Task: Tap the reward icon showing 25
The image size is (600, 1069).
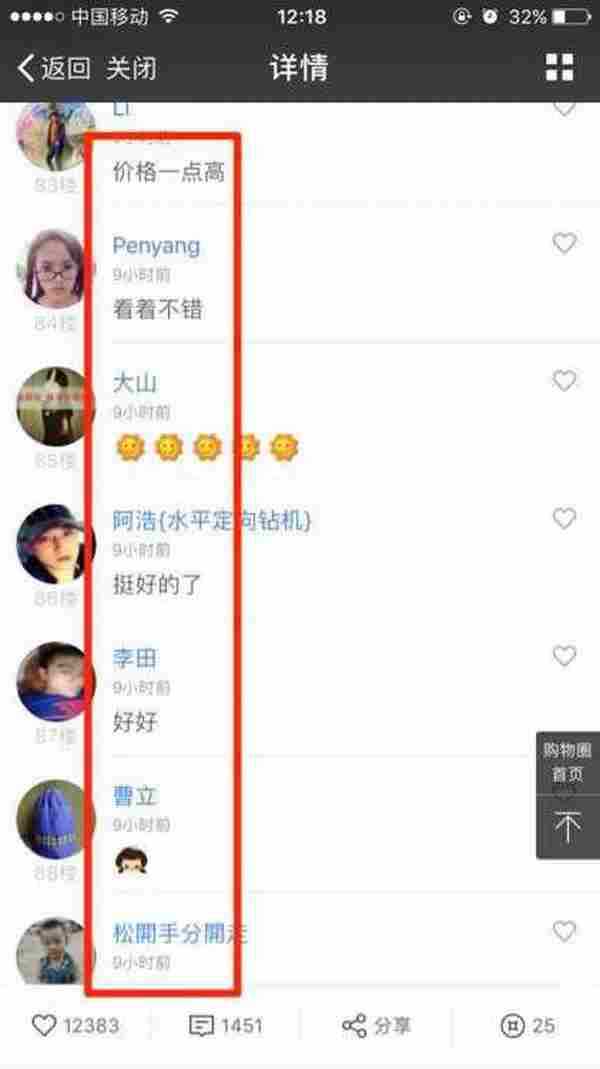Action: point(527,1026)
